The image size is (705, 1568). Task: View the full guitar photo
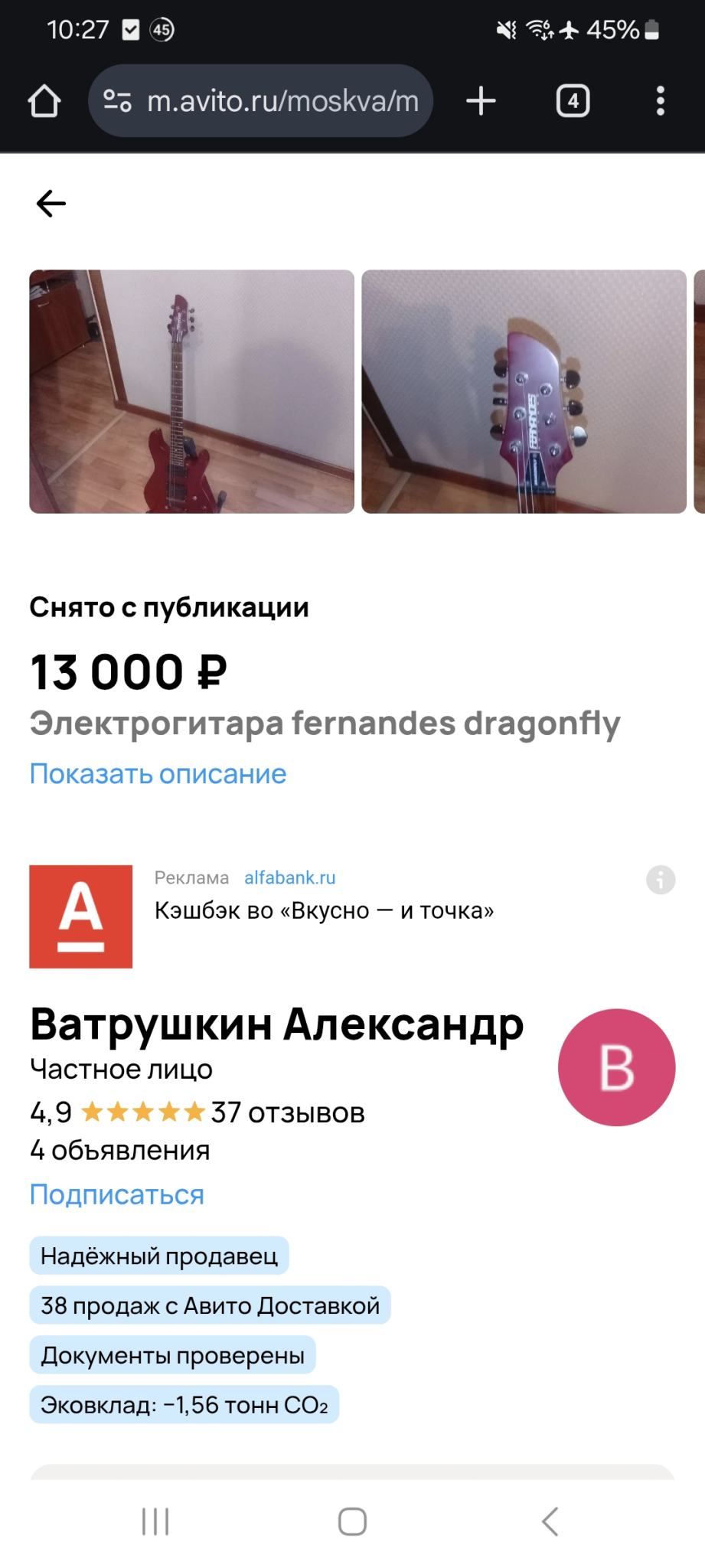coord(191,391)
